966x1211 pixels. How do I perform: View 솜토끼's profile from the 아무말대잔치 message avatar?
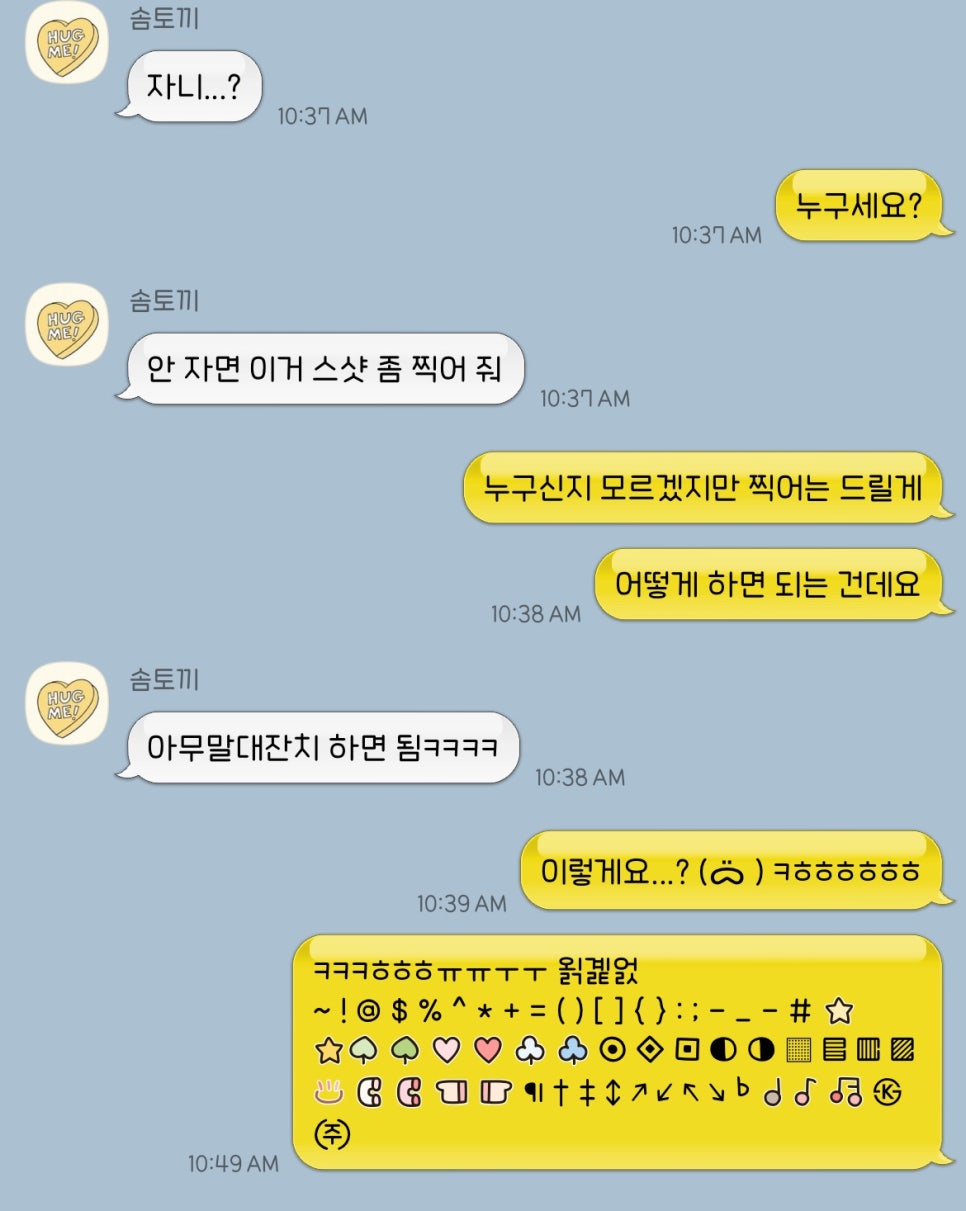coord(66,704)
